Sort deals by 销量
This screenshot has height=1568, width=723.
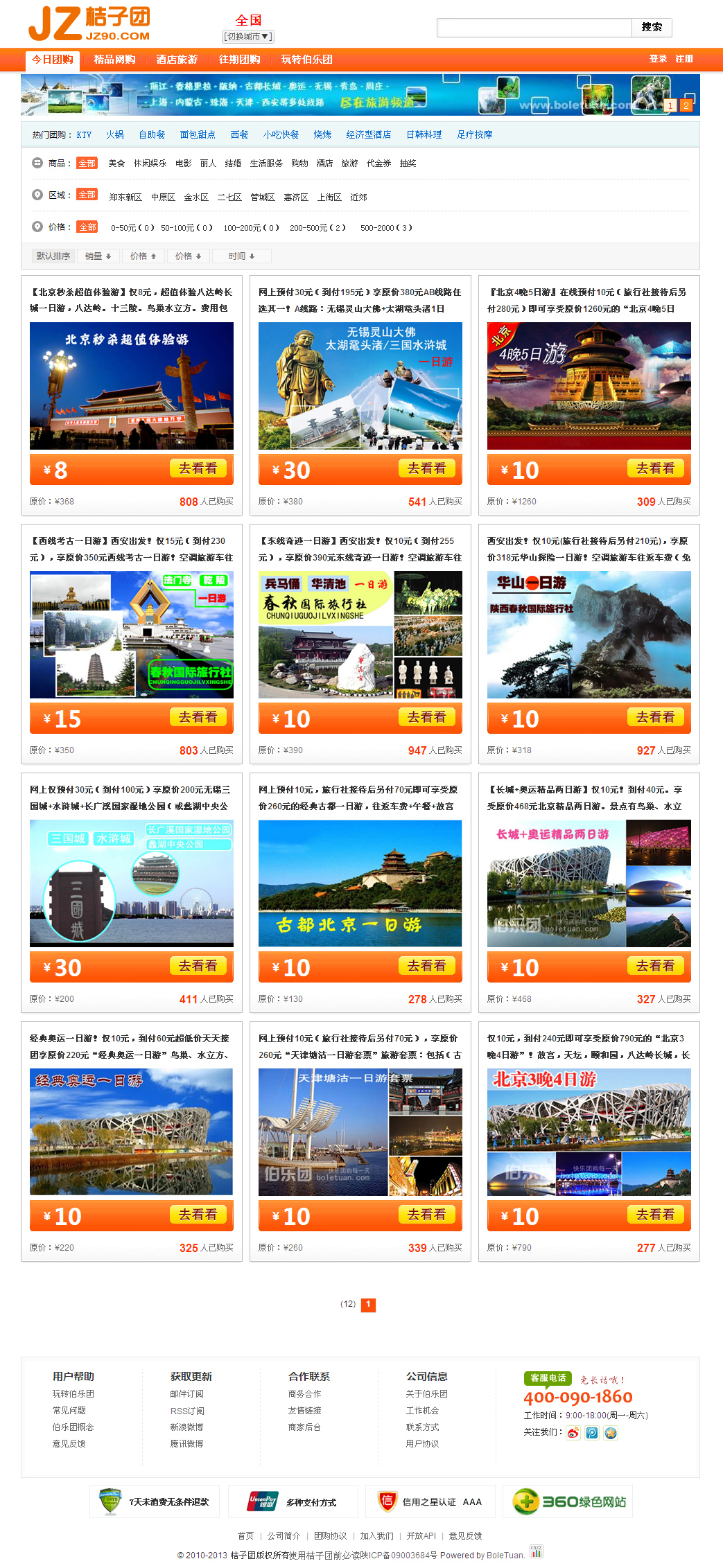click(98, 256)
